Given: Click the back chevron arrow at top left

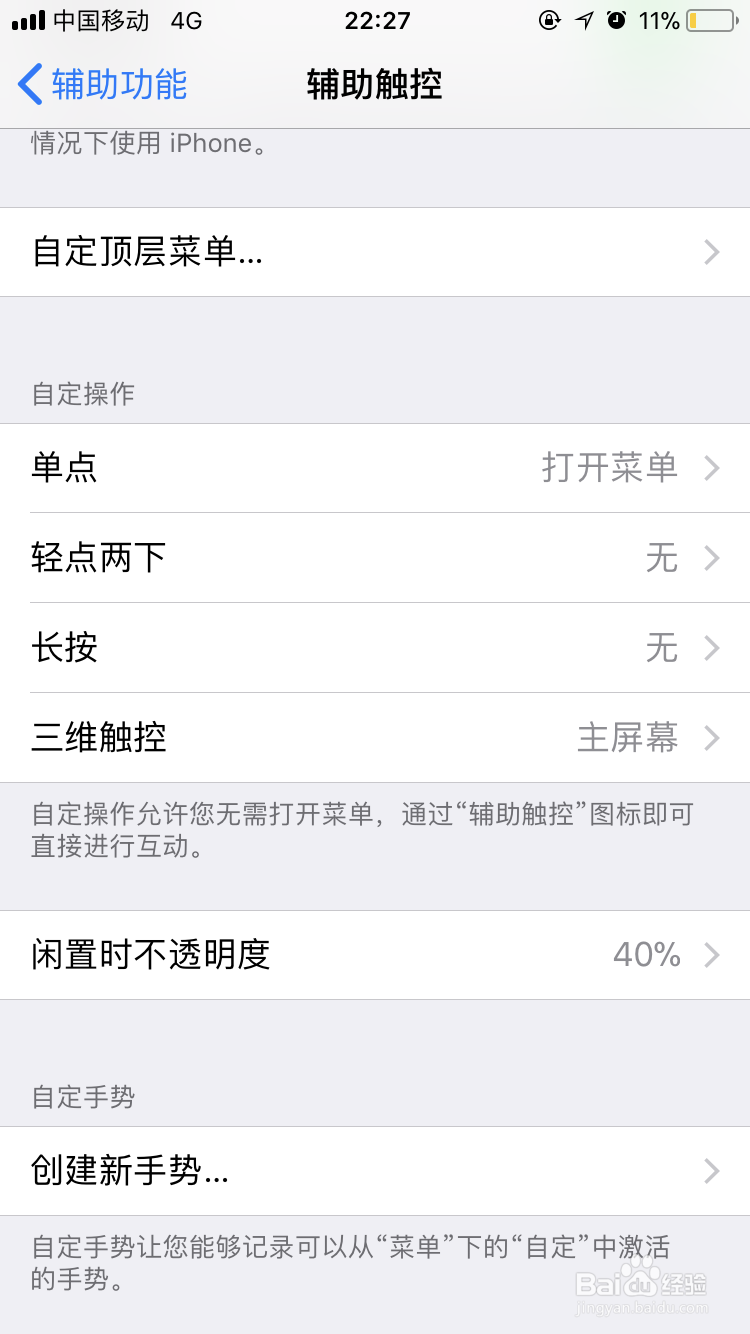Looking at the screenshot, I should 28,85.
